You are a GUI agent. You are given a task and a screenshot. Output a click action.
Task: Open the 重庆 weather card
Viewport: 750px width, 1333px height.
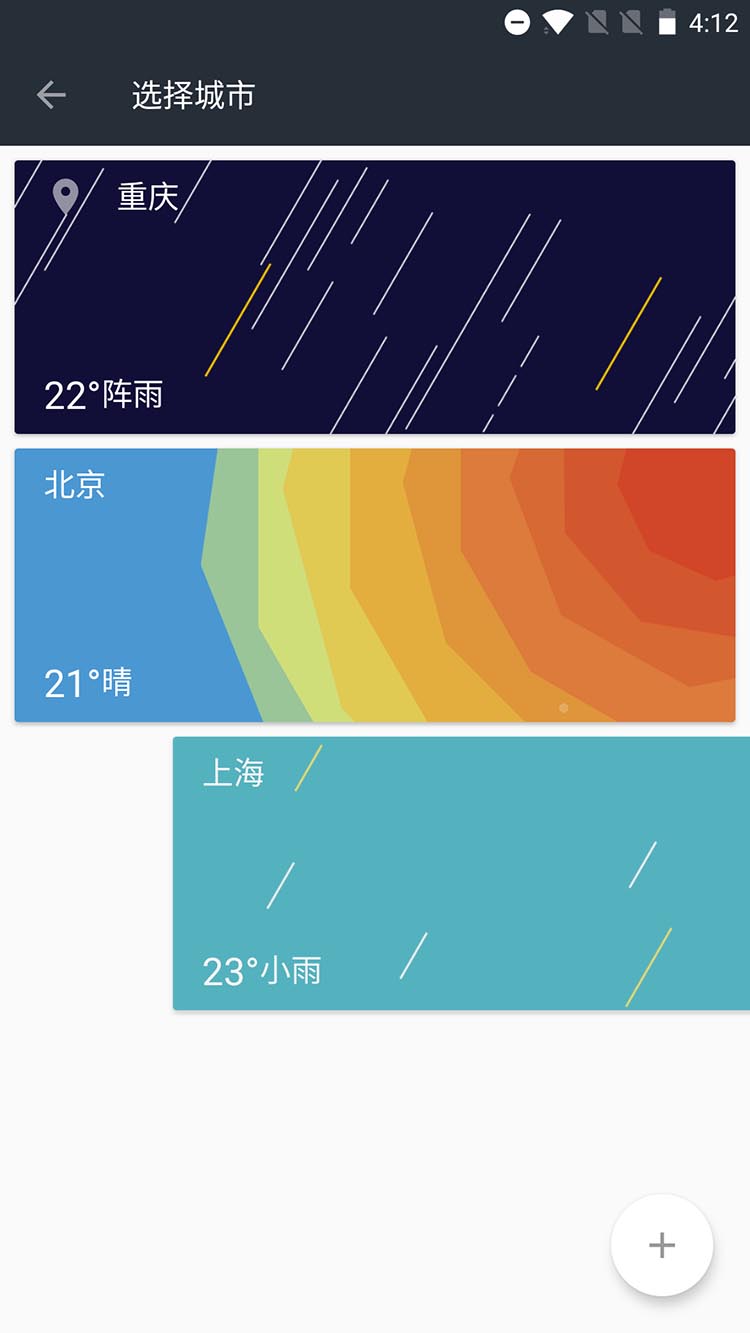[375, 297]
